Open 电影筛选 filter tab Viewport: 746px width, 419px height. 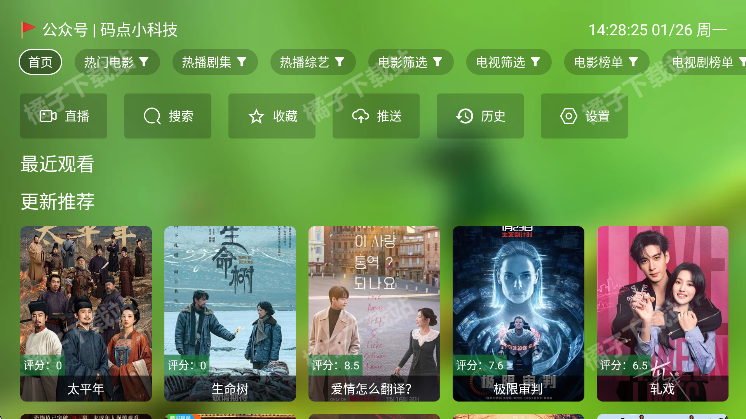[411, 62]
